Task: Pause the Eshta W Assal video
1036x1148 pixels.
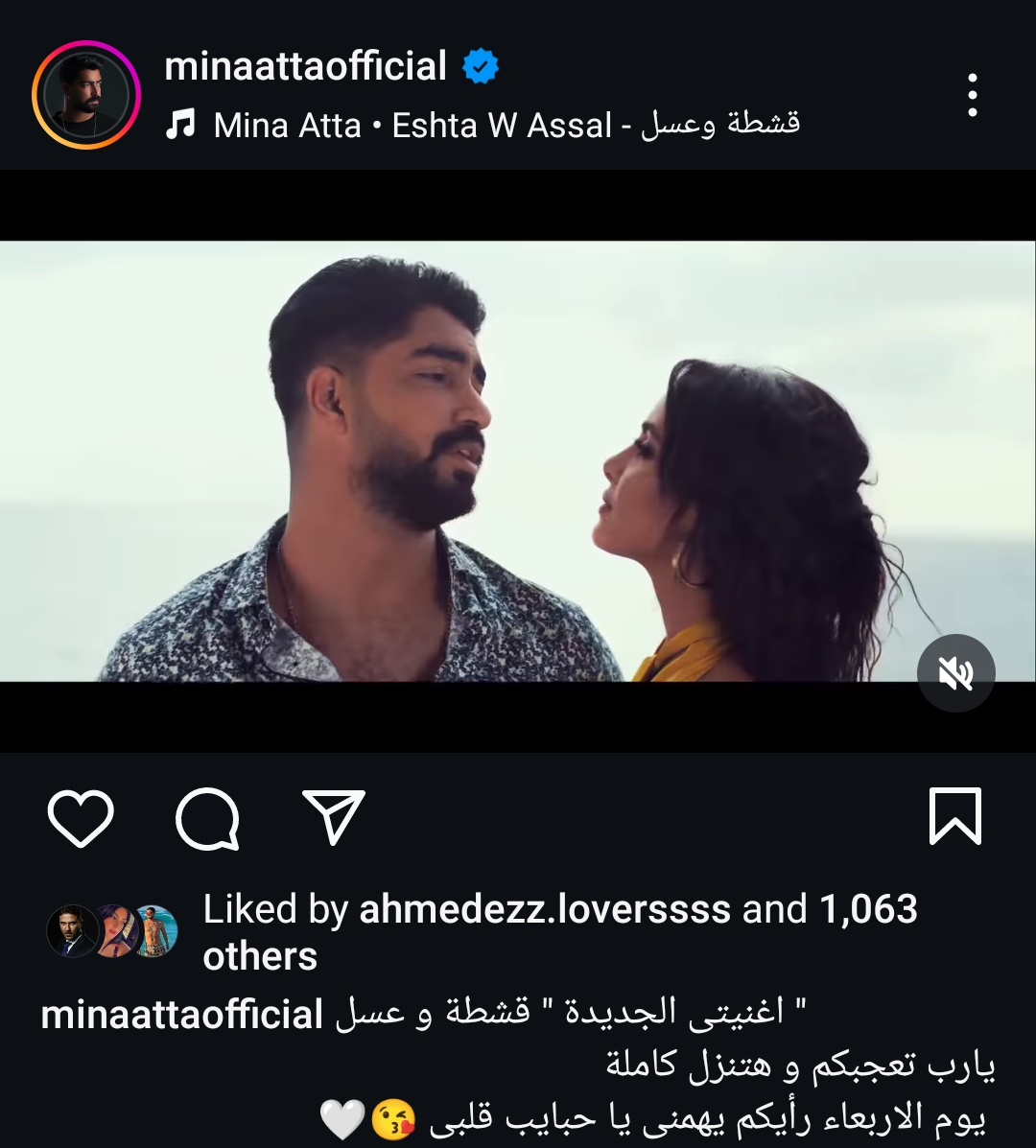Action: pyautogui.click(x=518, y=460)
